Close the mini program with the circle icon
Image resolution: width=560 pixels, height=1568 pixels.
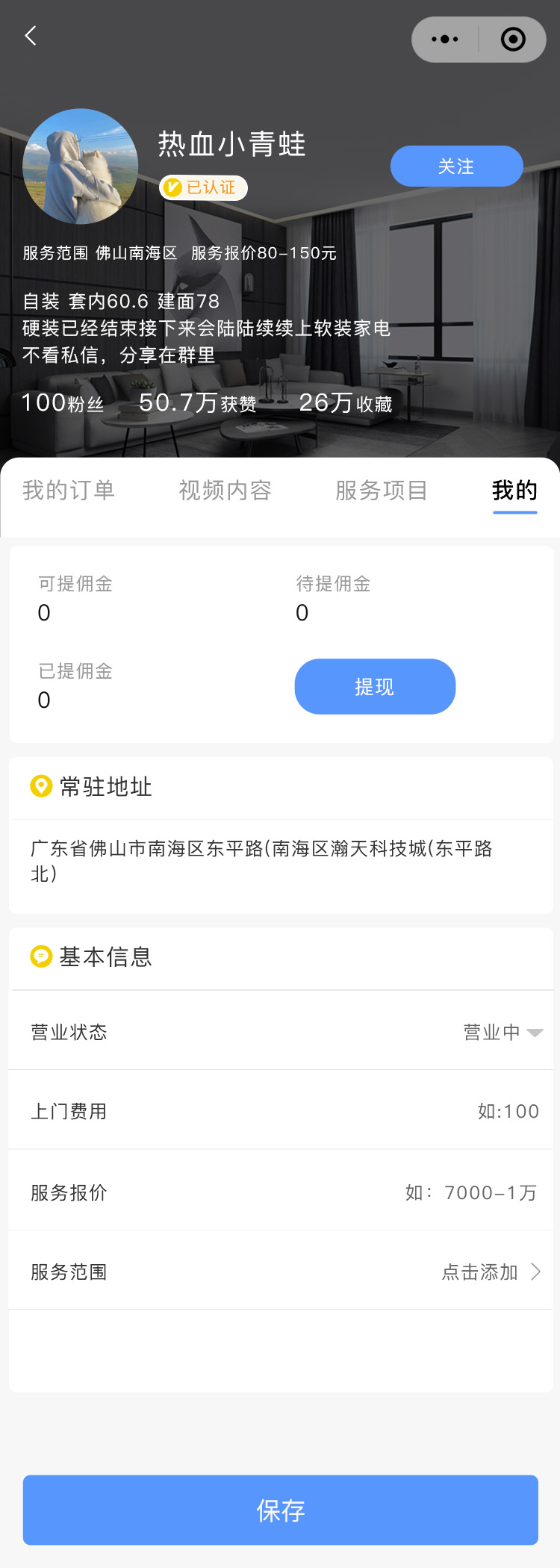click(x=513, y=40)
